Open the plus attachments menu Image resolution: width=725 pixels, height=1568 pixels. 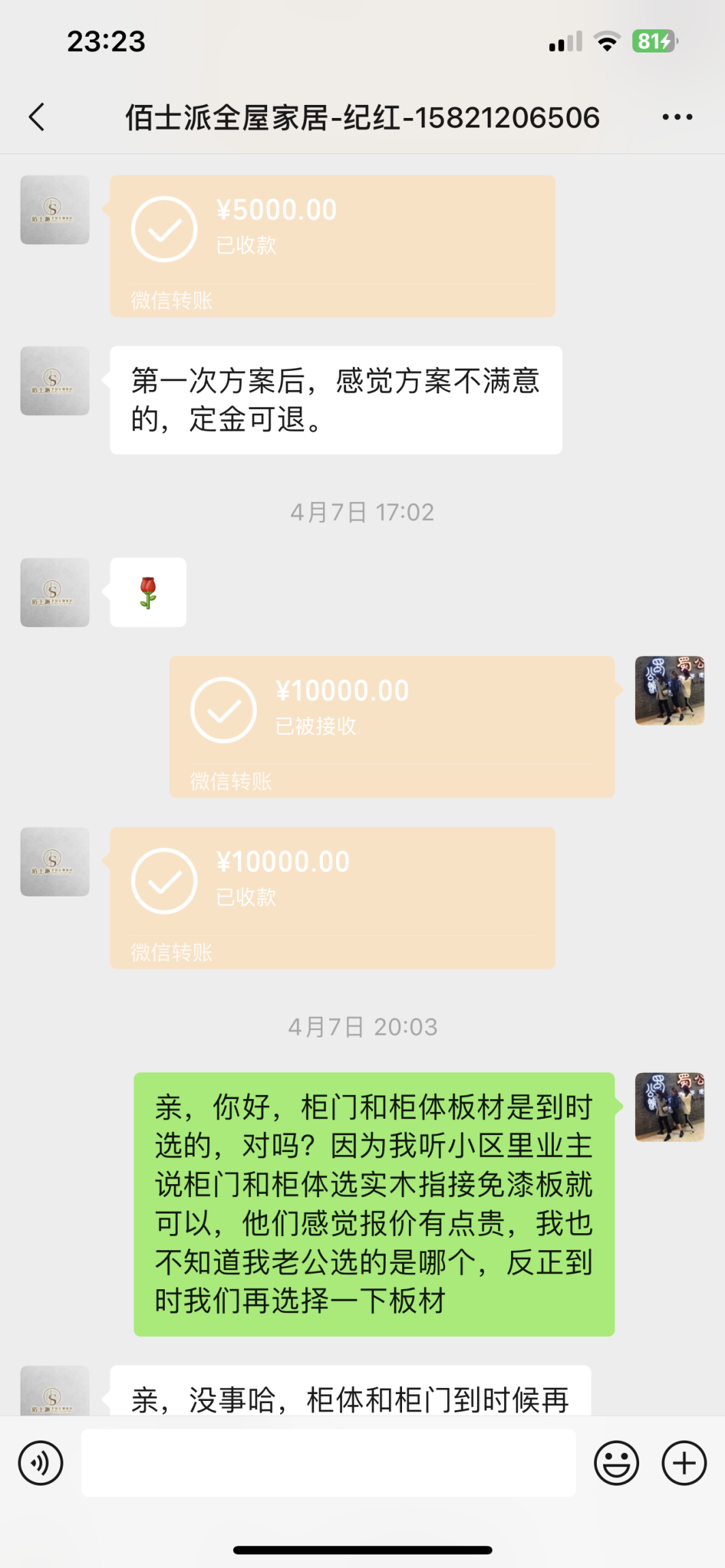(x=684, y=1463)
